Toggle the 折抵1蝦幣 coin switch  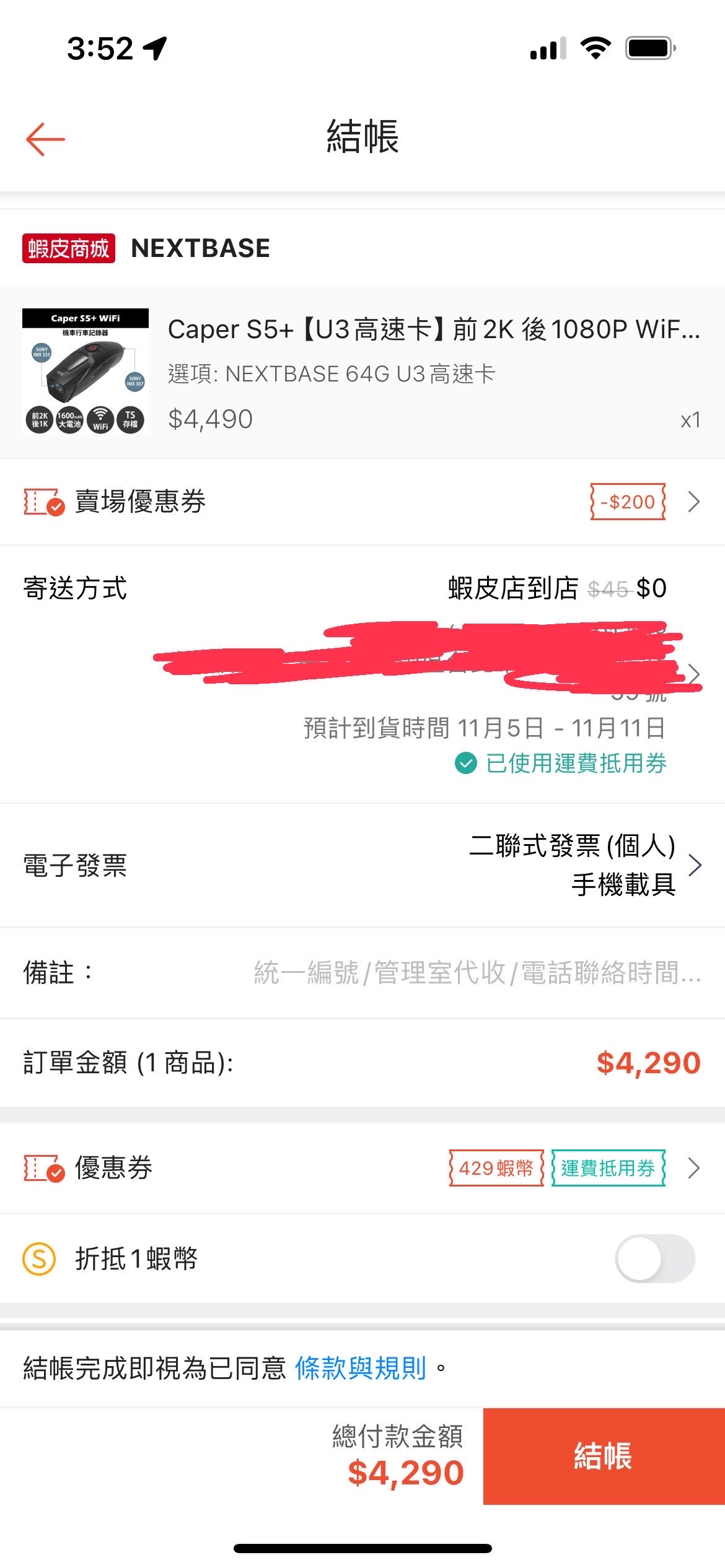(x=654, y=1258)
